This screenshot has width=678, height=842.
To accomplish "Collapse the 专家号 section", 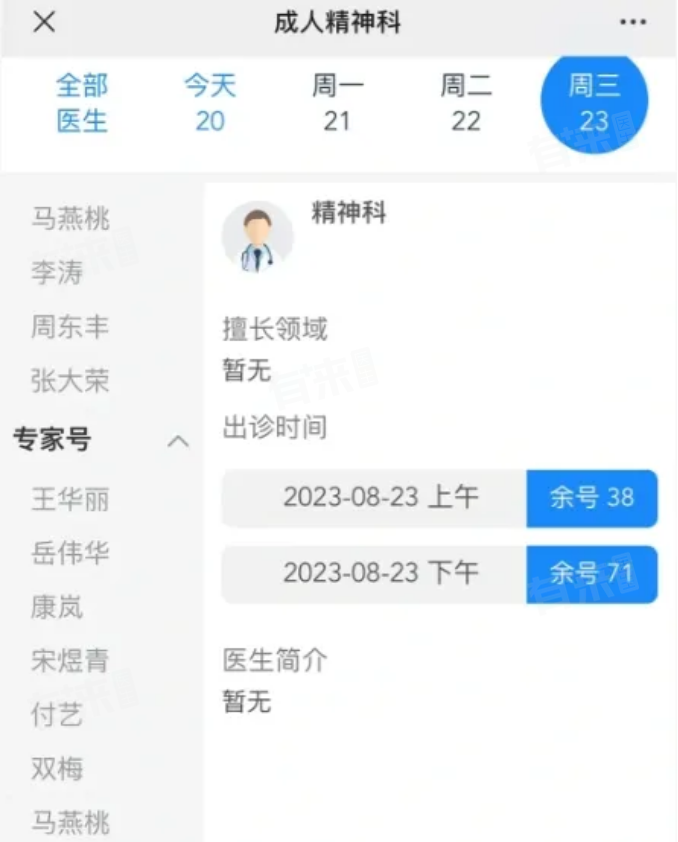I will click(178, 441).
